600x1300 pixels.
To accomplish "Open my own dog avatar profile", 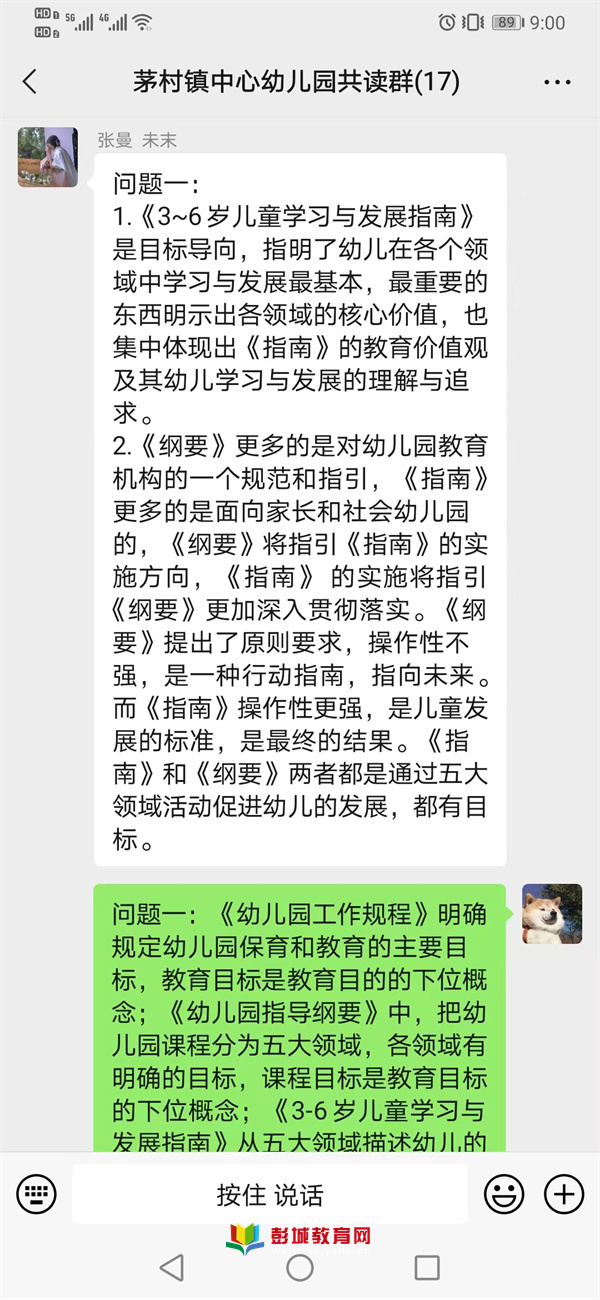I will tap(552, 913).
